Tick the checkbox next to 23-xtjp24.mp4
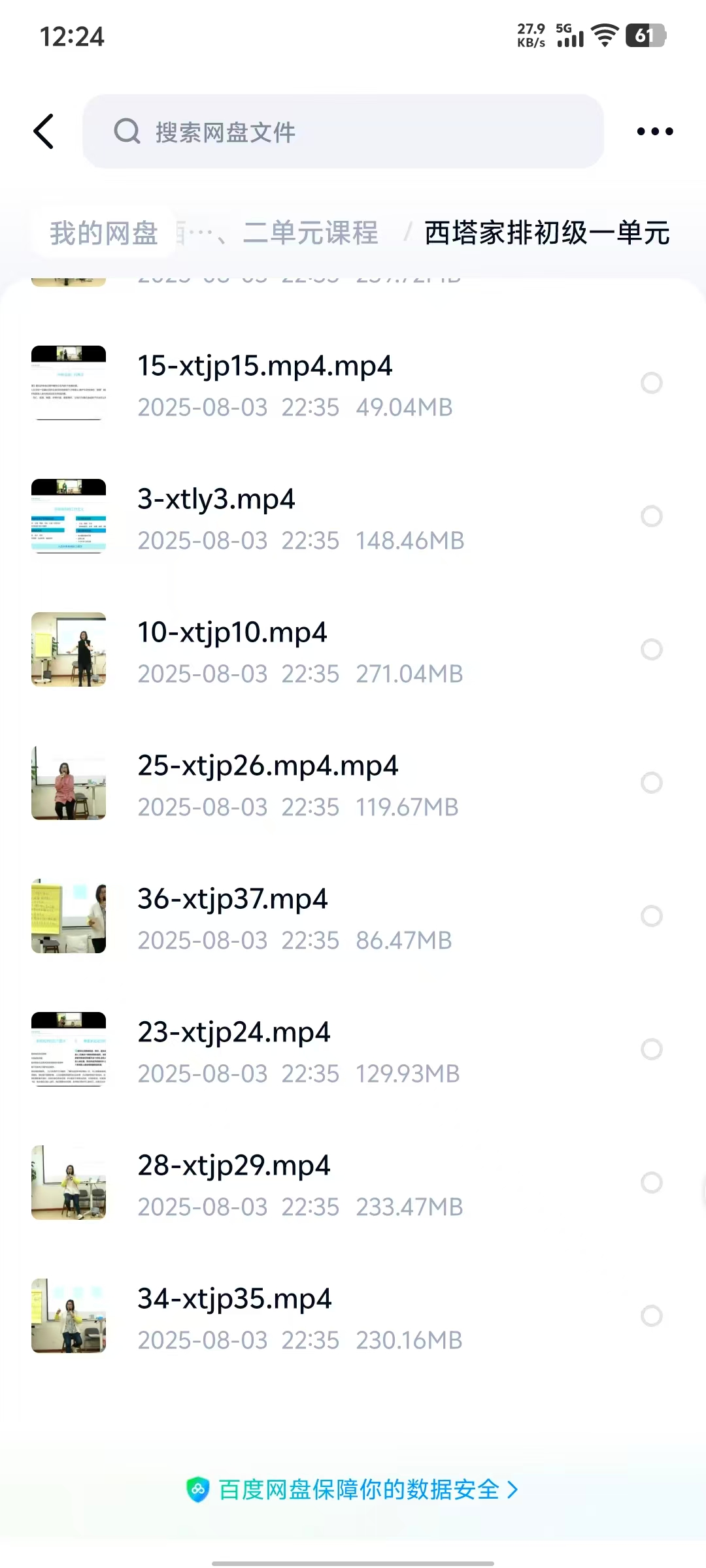Image resolution: width=706 pixels, height=1568 pixels. (x=651, y=1049)
